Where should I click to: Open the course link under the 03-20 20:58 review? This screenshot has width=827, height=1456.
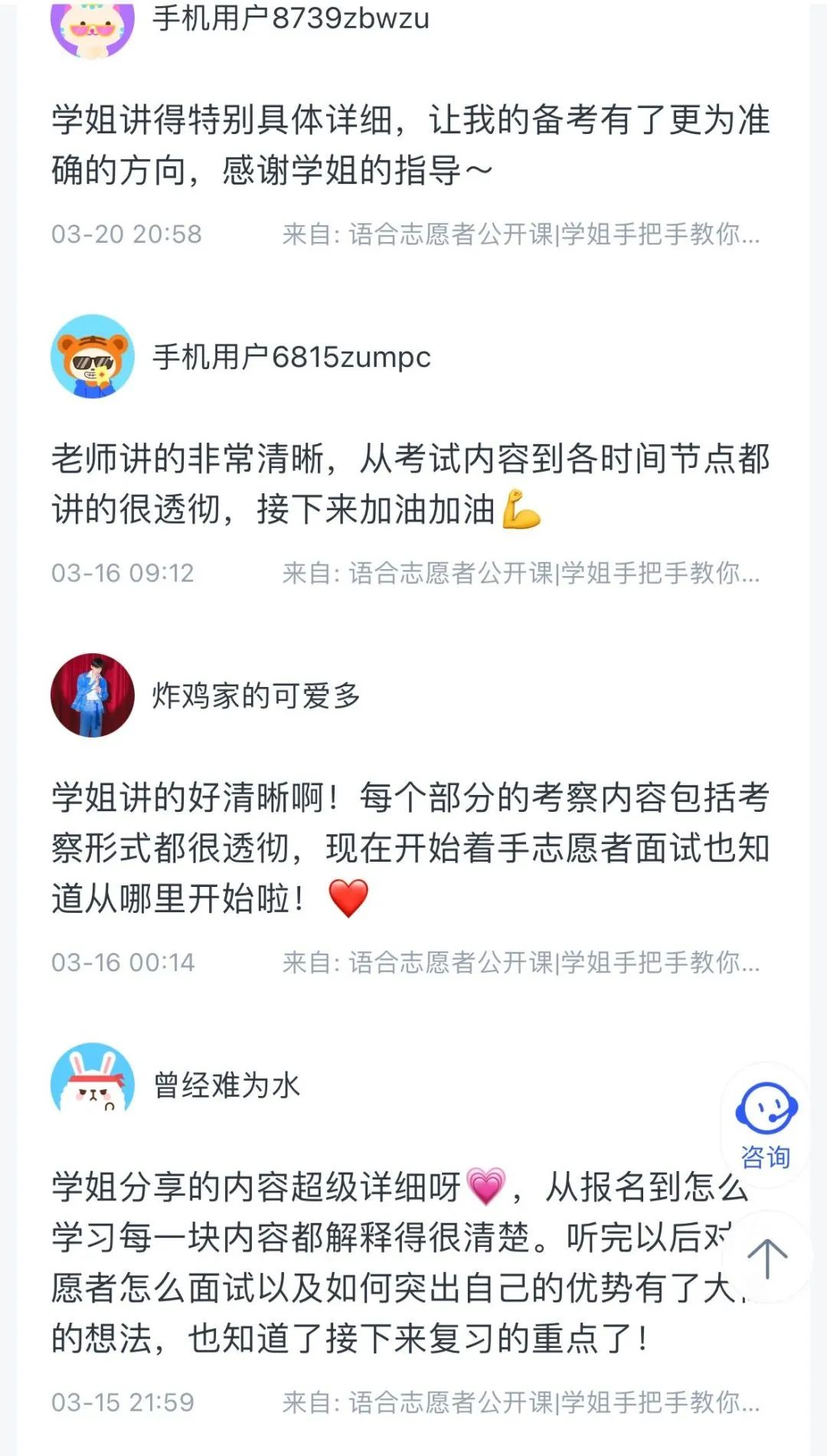pos(521,234)
